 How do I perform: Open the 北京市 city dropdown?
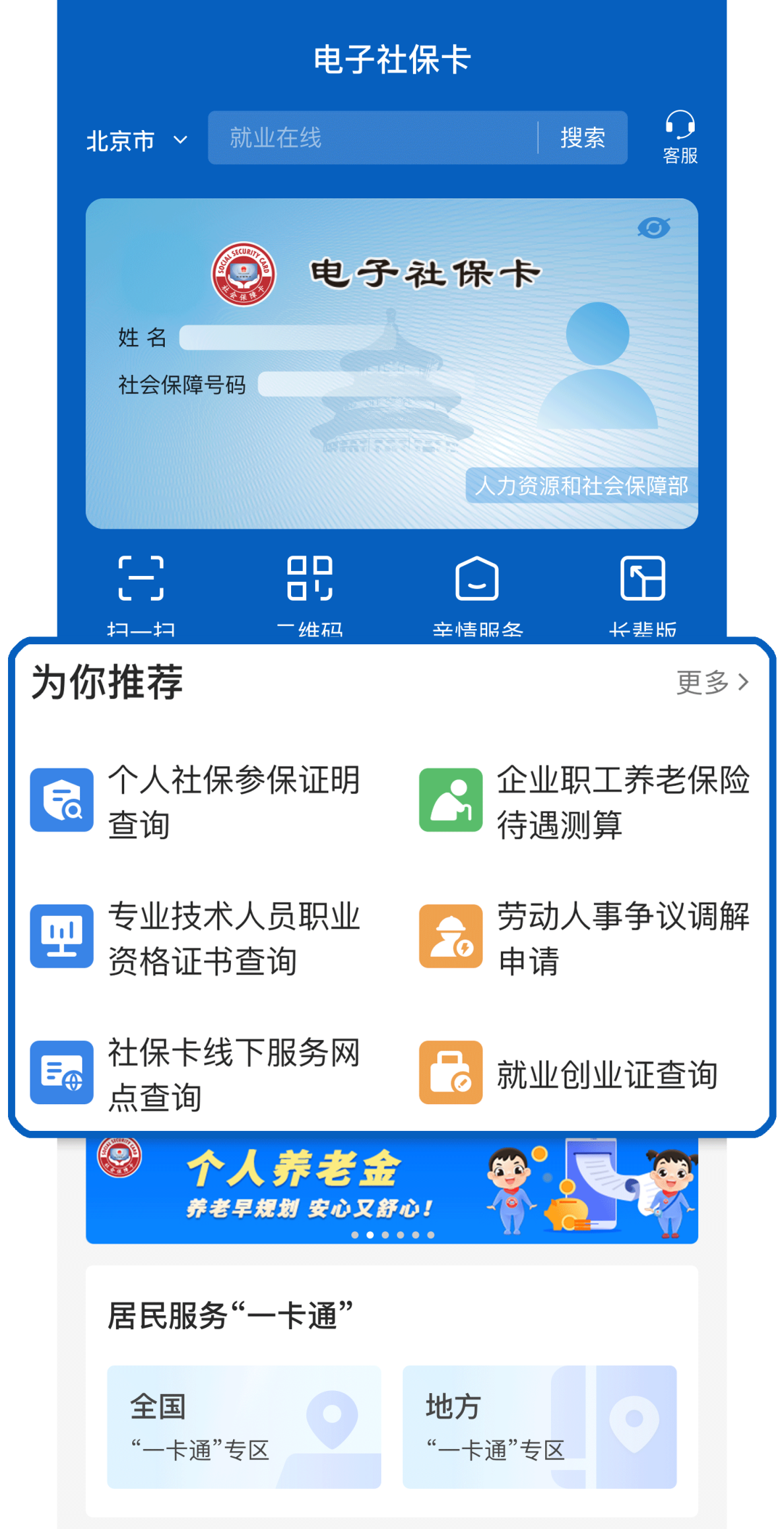coord(137,140)
